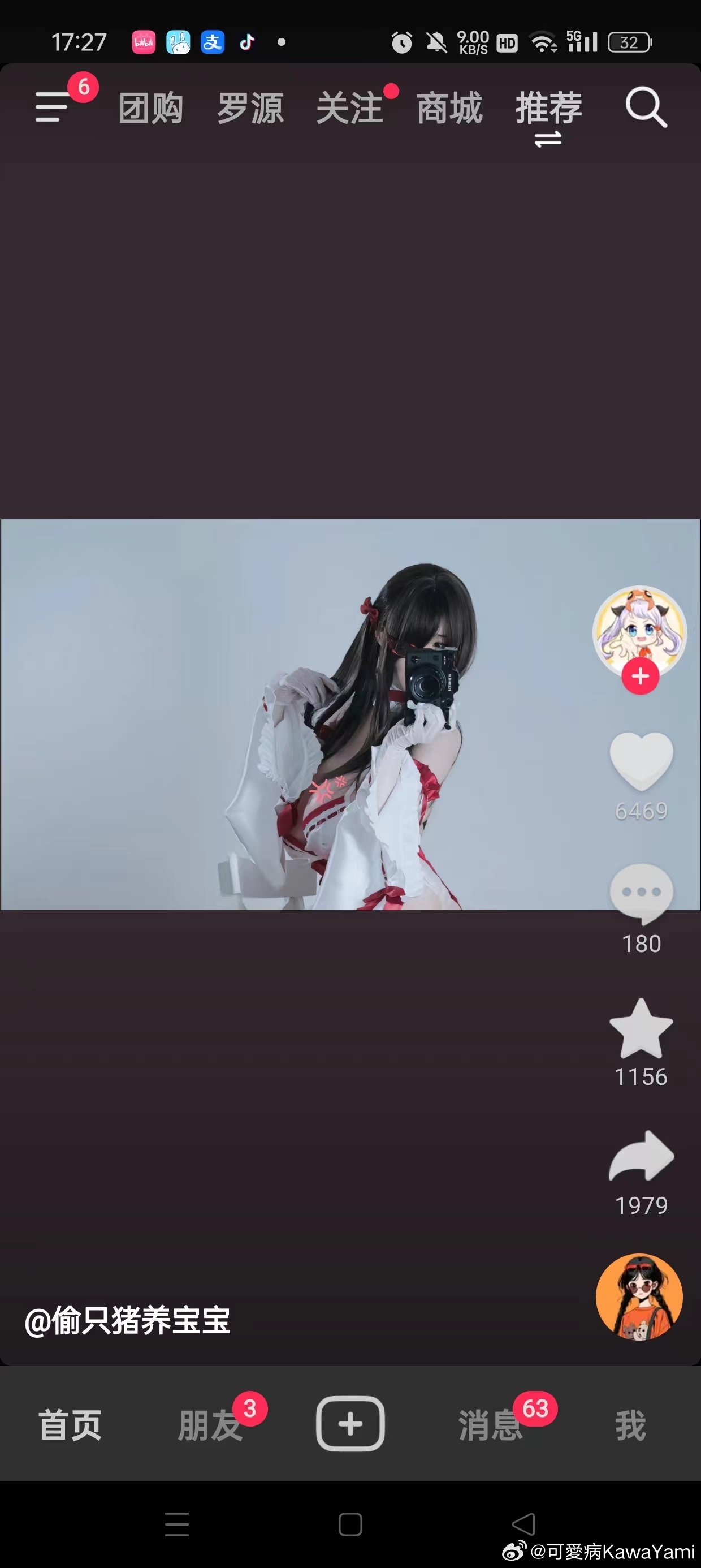Screen dimensions: 701x1568
Task: Like the video with heart icon
Action: [641, 761]
